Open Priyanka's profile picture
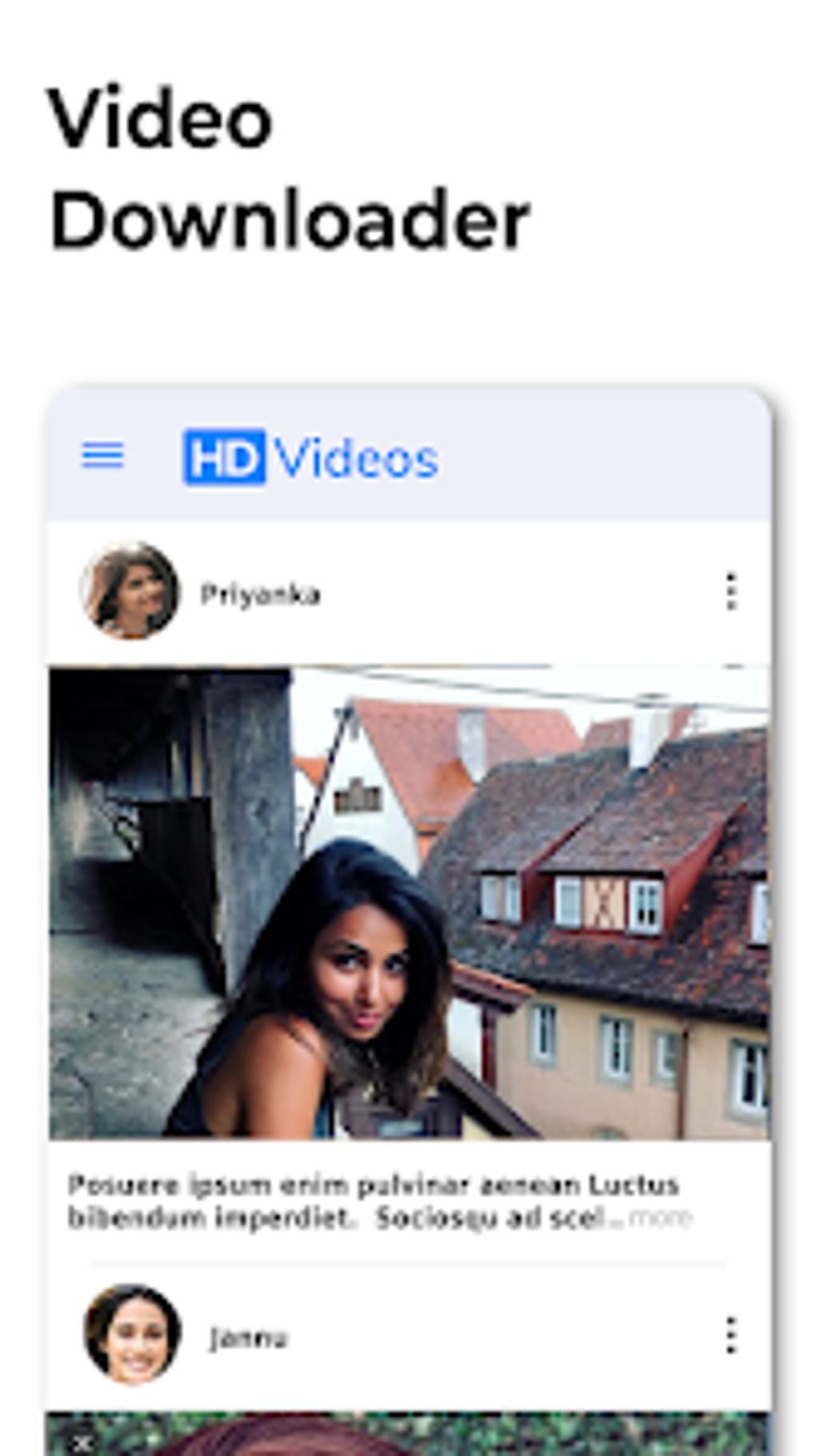Screen dimensions: 816x1456 pos(133,592)
